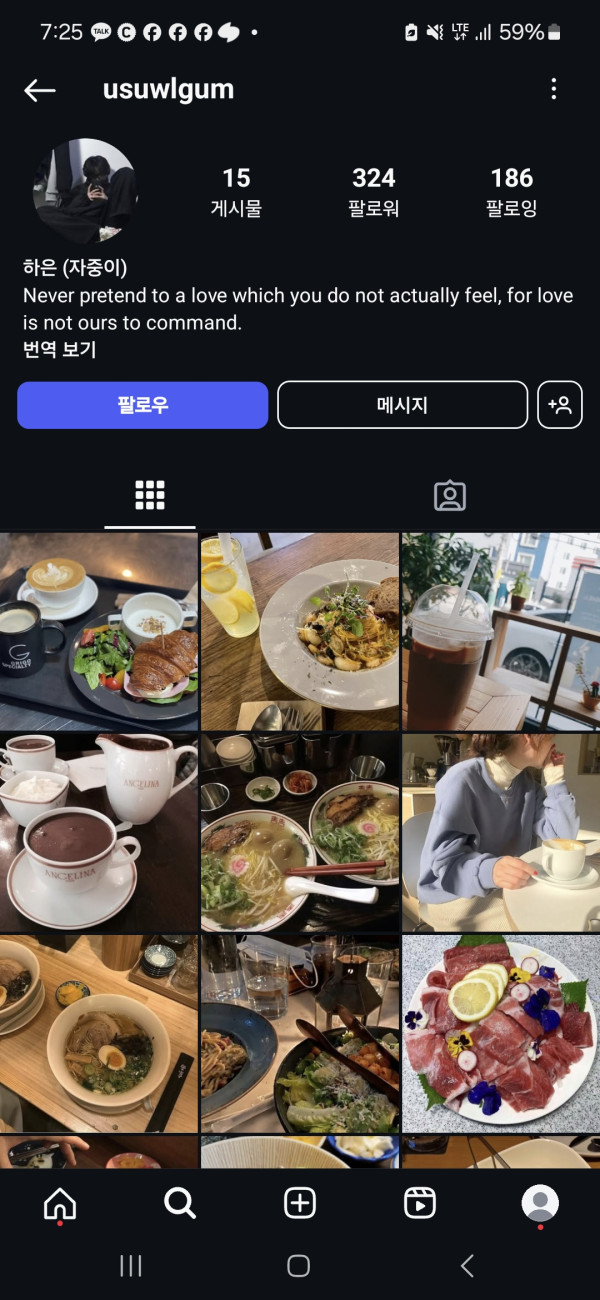Switch to the posts grid tab
Screen dimensions: 600x1300
(150, 495)
